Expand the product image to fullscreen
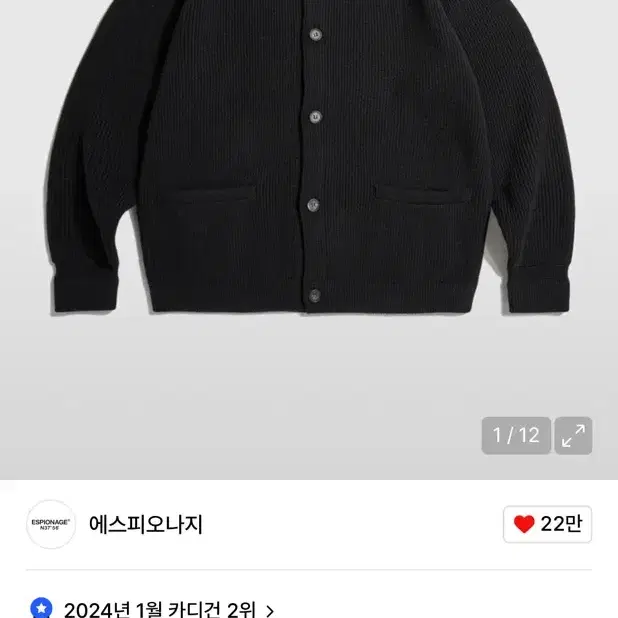Screen dimensions: 618x618 click(574, 436)
